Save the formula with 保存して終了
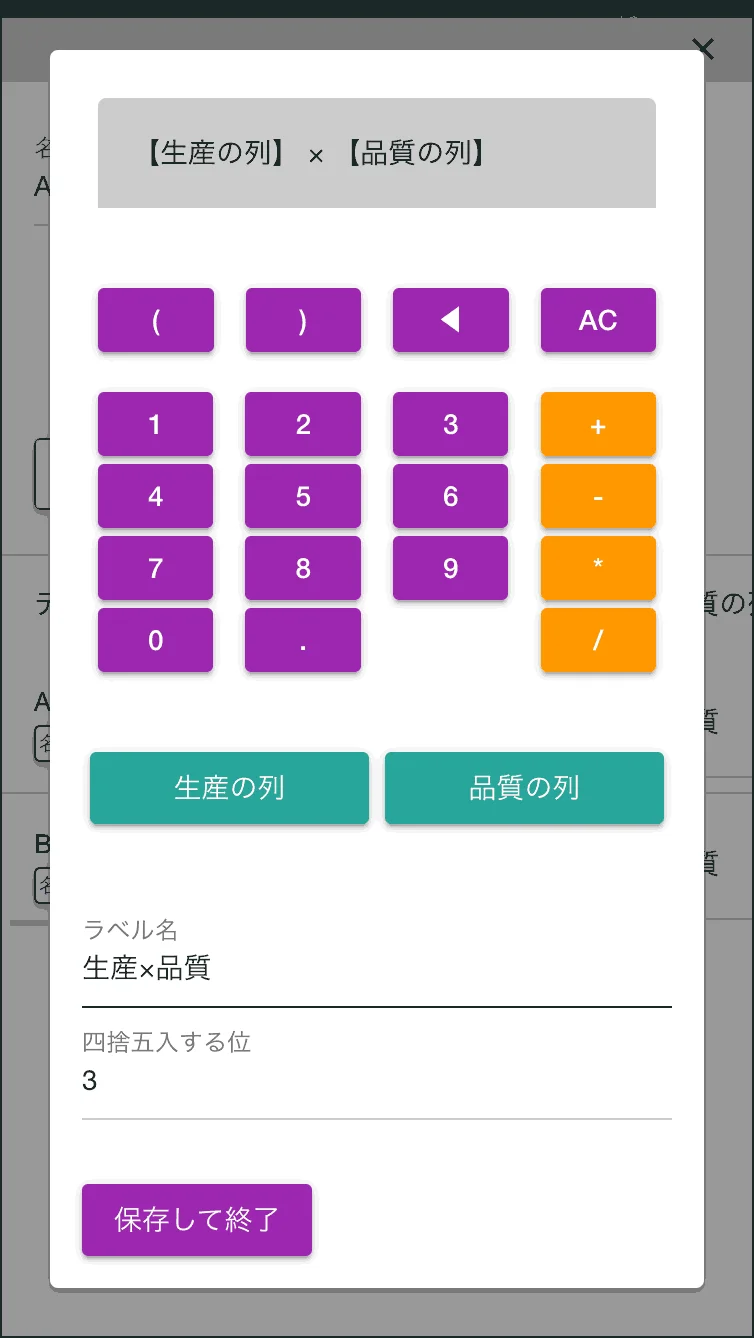Viewport: 754px width, 1338px height. pos(196,1219)
